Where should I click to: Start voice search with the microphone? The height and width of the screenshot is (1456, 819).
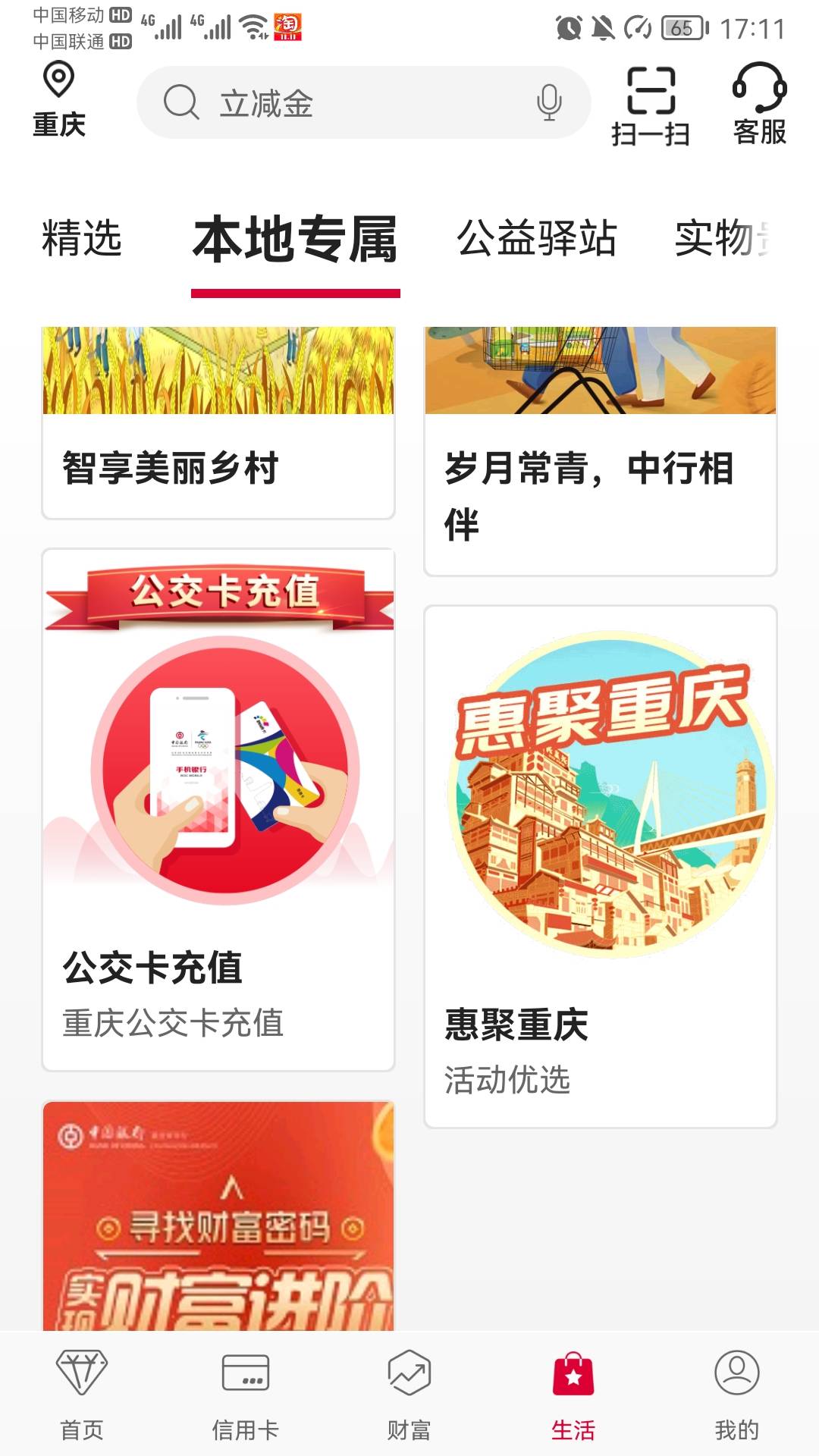[548, 103]
